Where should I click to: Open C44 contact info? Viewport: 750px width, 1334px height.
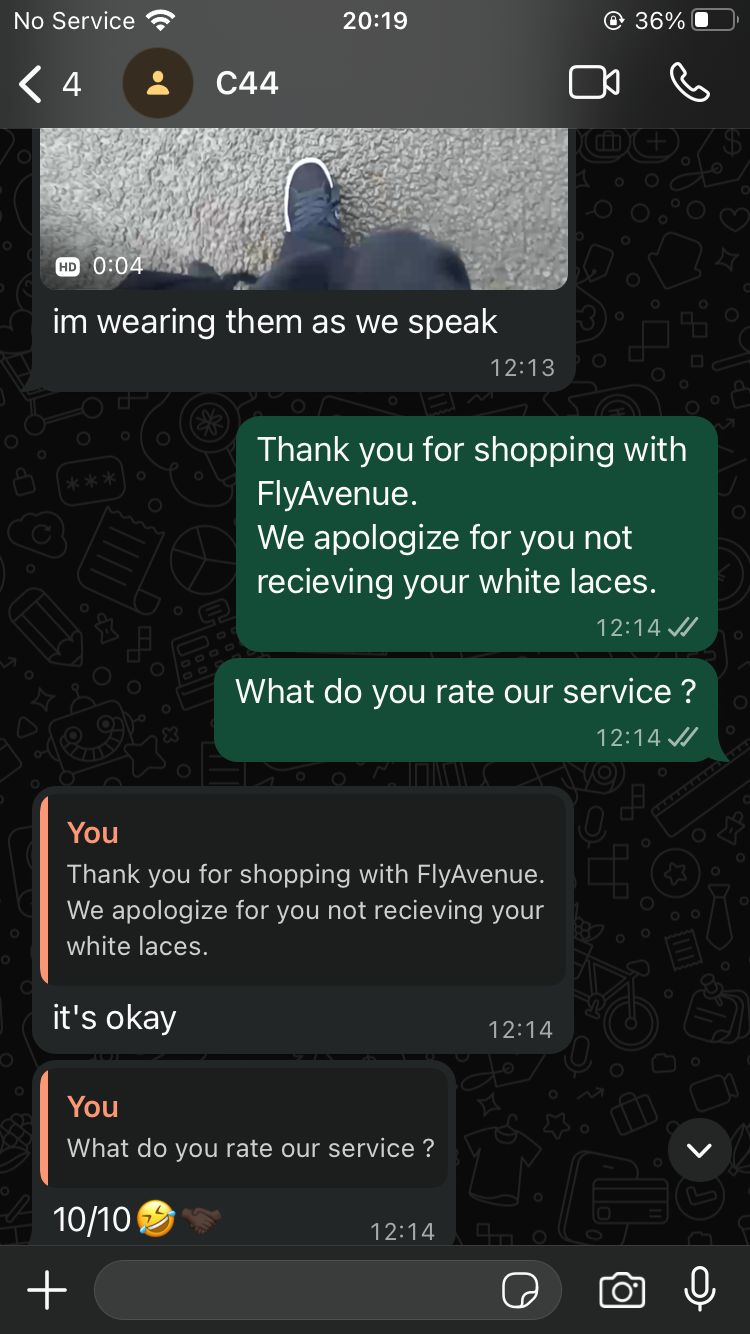(x=247, y=84)
